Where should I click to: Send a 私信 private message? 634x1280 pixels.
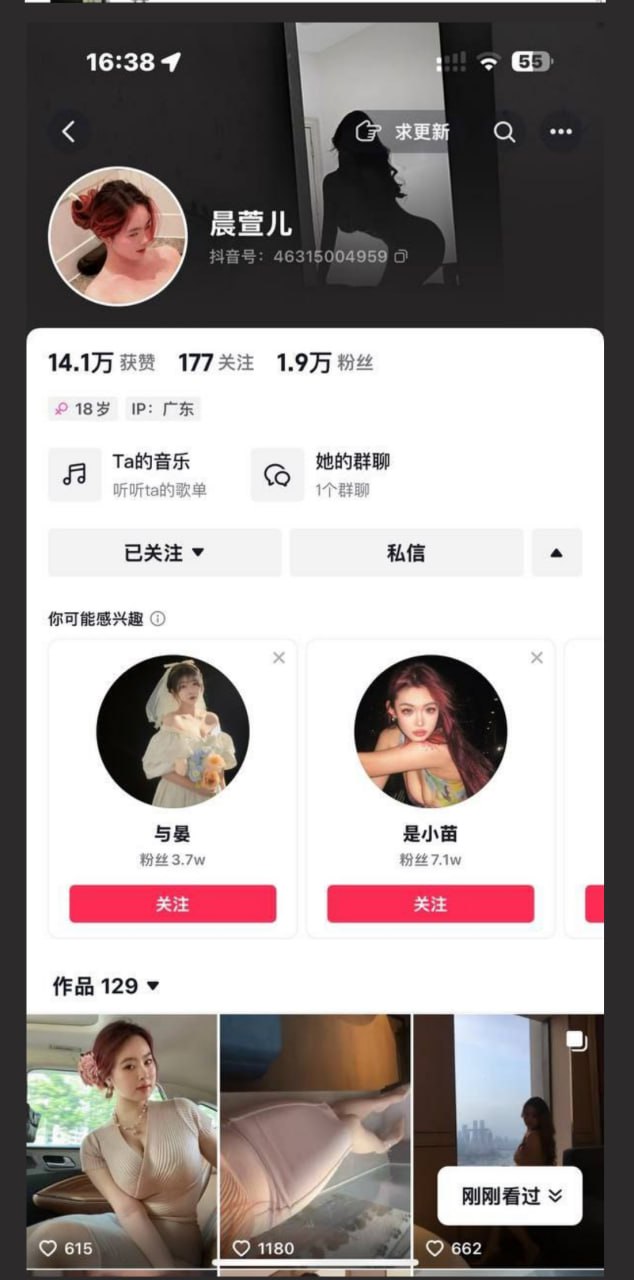tap(406, 553)
